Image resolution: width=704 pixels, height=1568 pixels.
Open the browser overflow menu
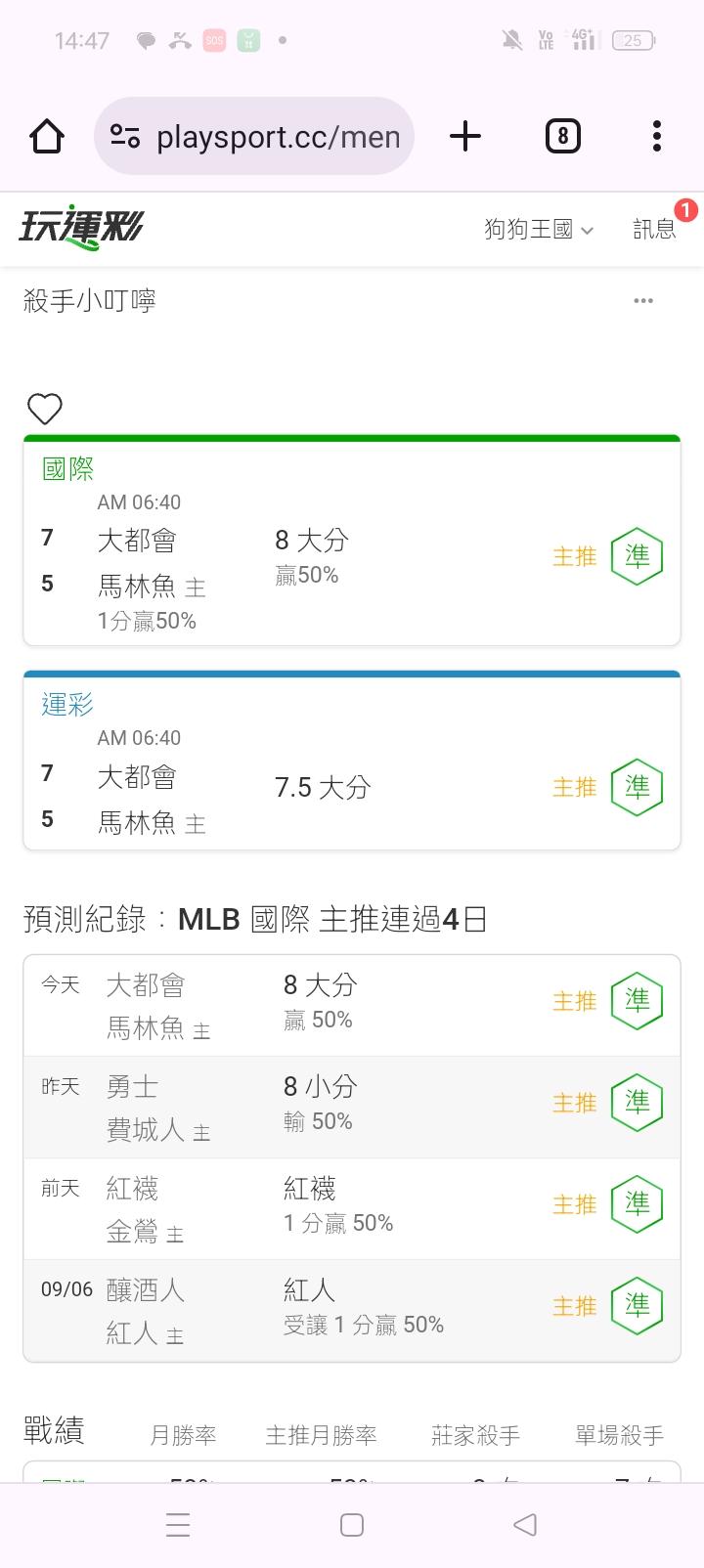(657, 136)
